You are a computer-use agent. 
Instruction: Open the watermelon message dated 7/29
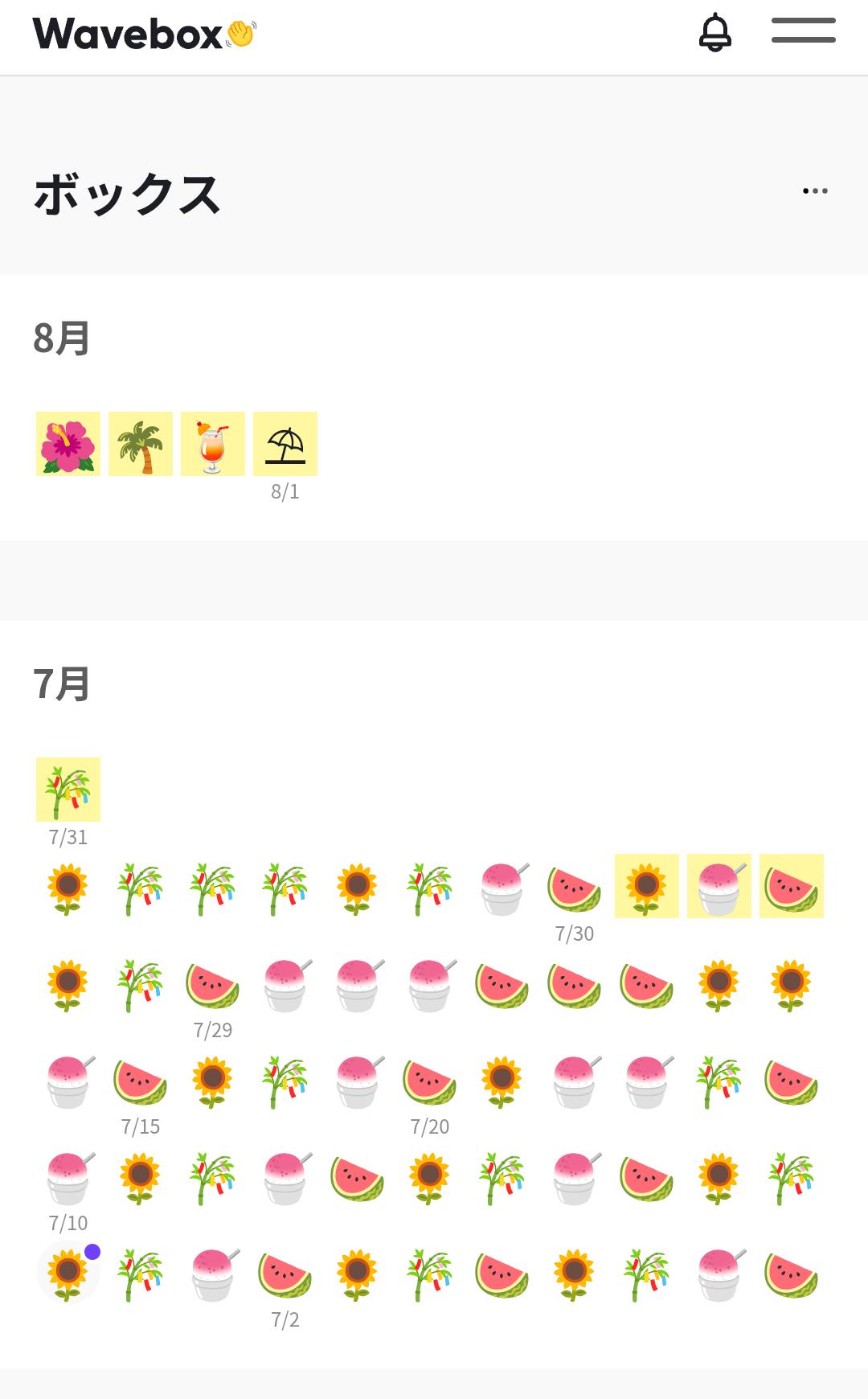click(x=213, y=983)
